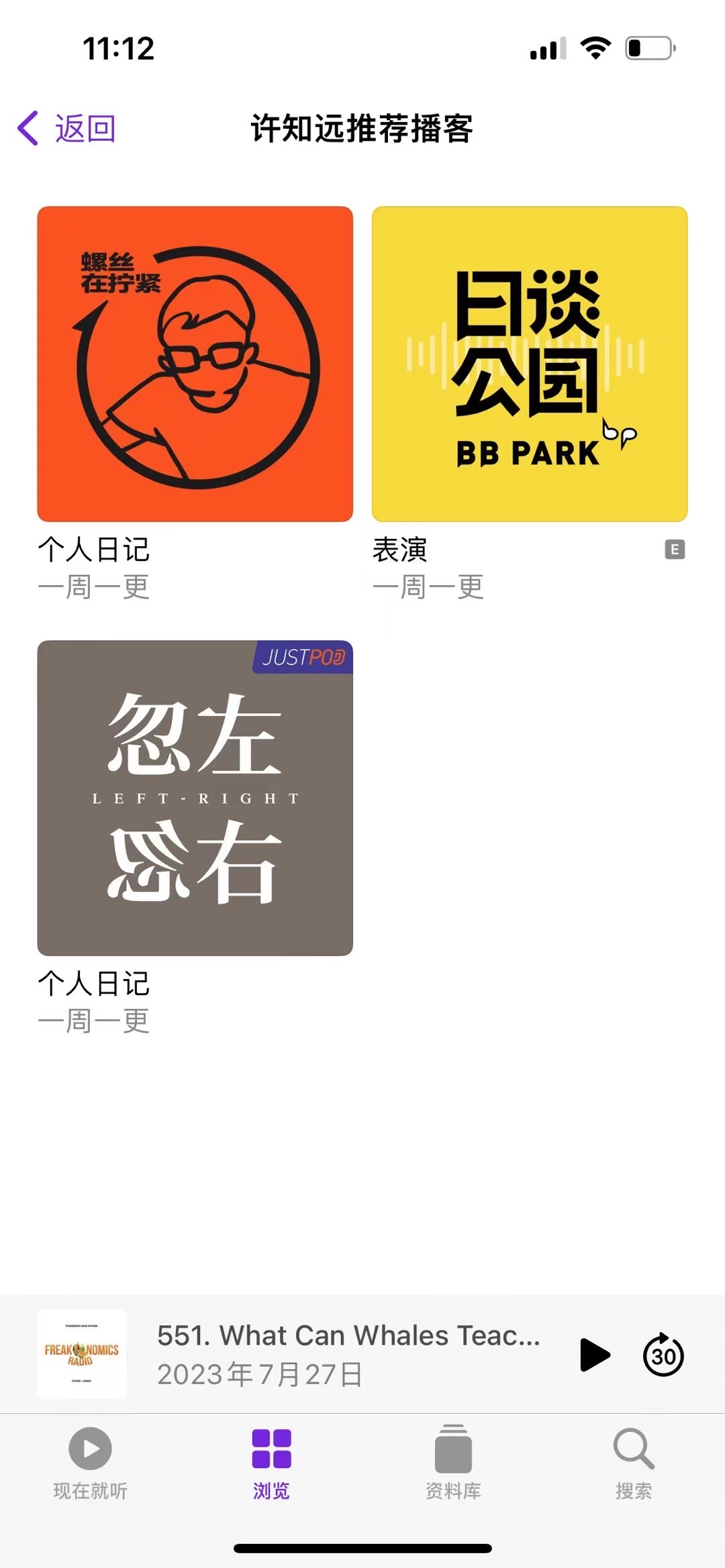The image size is (725, 1568).
Task: Open the 螺丝在拧紧 podcast
Action: click(x=195, y=364)
